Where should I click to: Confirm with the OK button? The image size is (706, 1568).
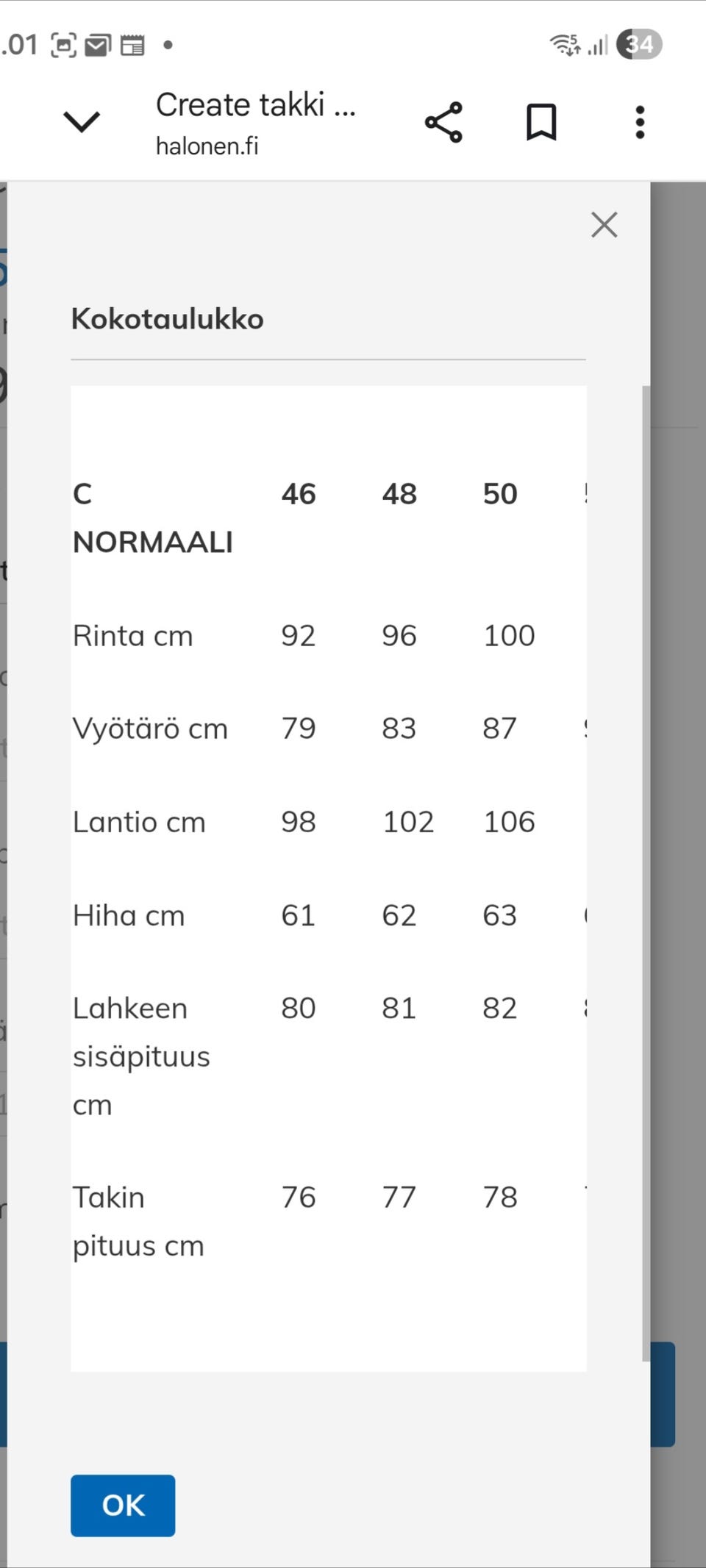pyautogui.click(x=123, y=1505)
